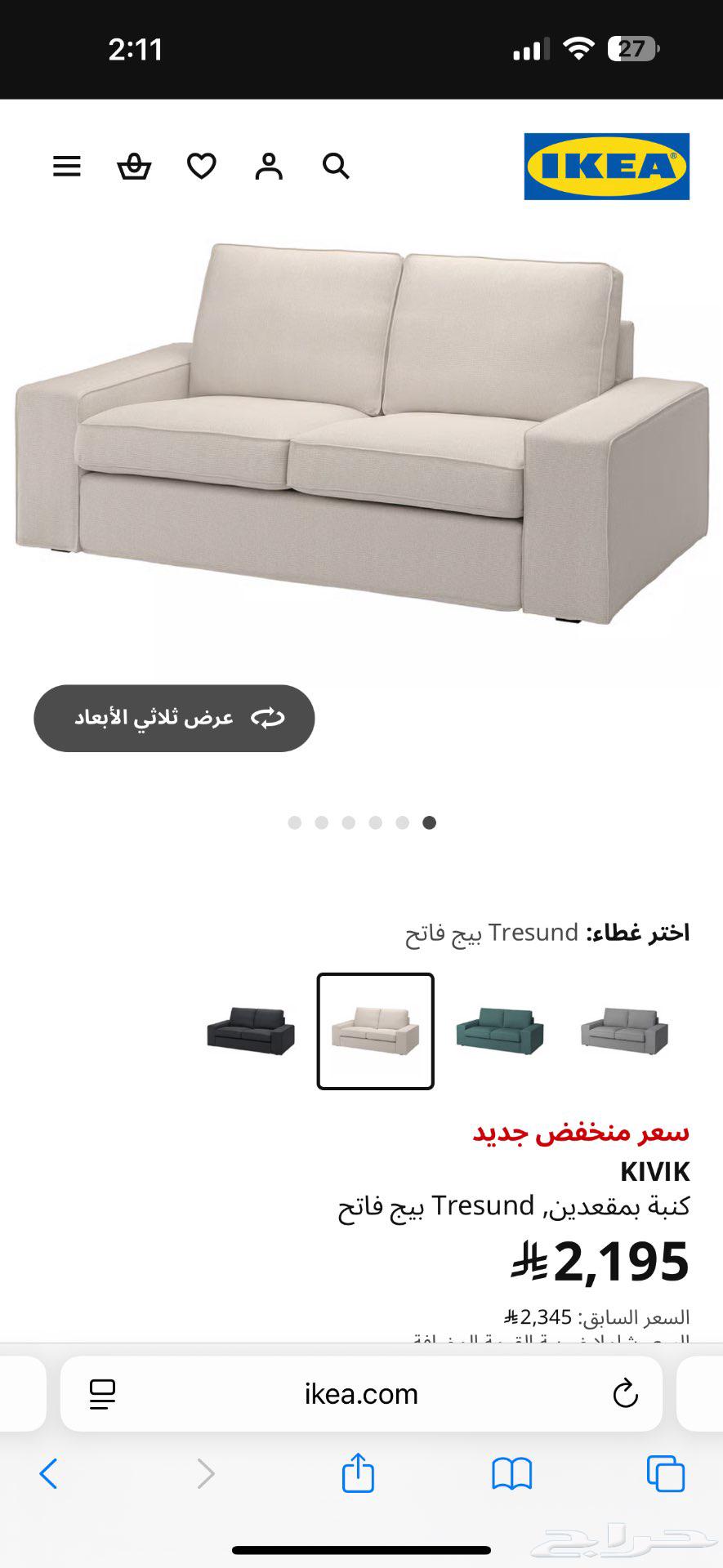Open the Safari share sheet icon
Screen dimensions: 723x1568
point(356,1474)
